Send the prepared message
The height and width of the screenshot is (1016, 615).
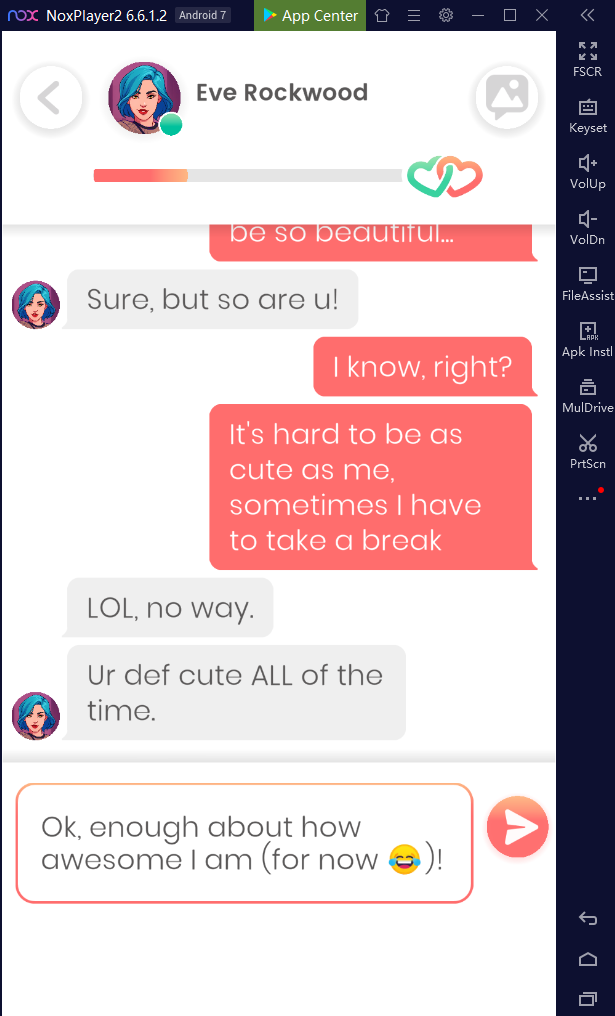(517, 826)
